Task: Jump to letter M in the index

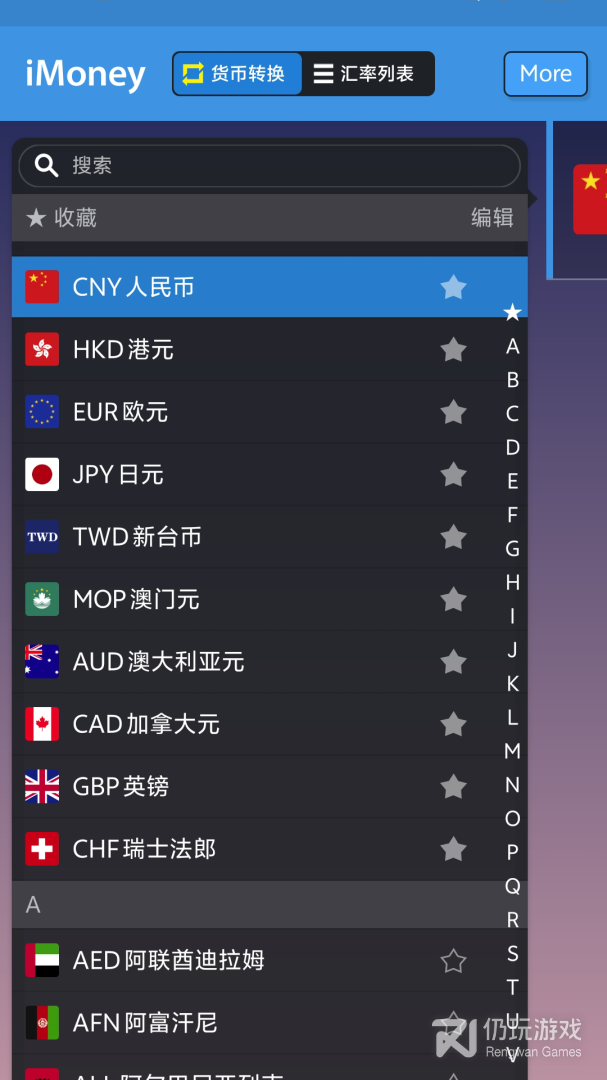Action: [x=512, y=751]
